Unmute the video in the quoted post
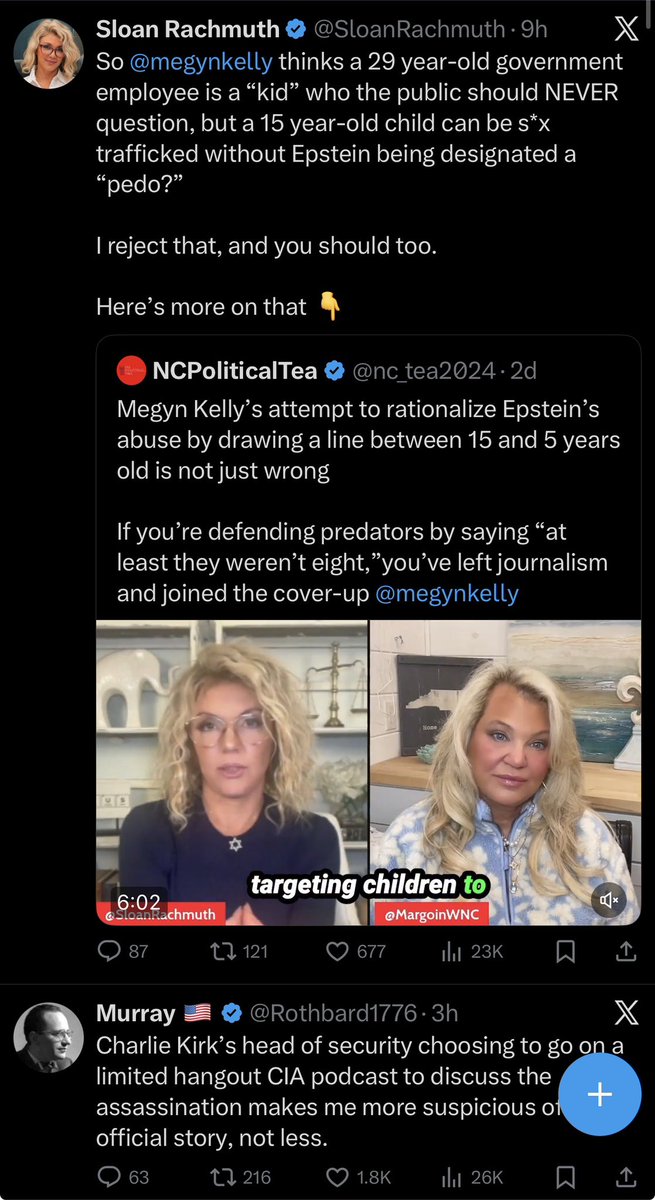 tap(609, 899)
